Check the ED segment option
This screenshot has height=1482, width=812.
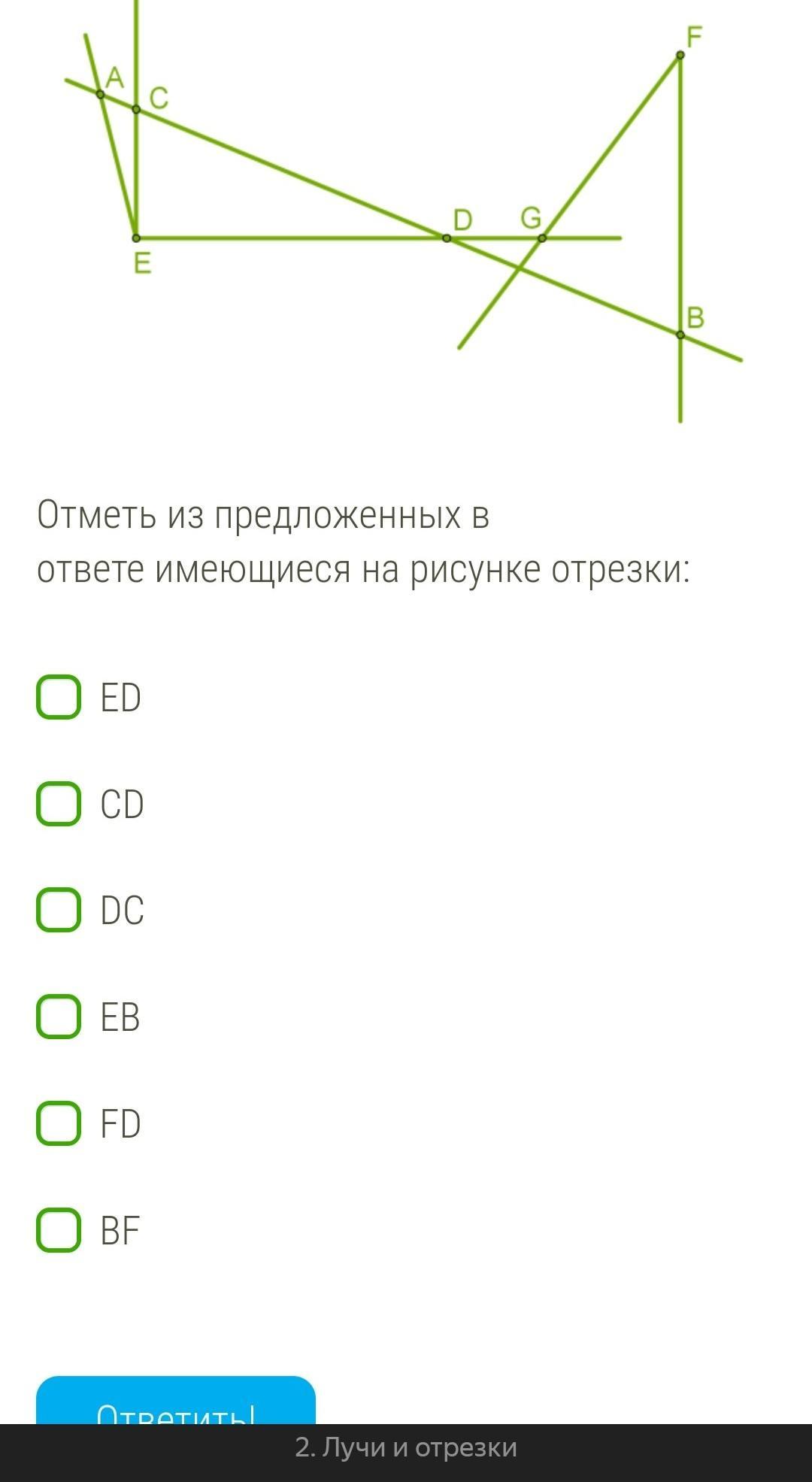(59, 697)
